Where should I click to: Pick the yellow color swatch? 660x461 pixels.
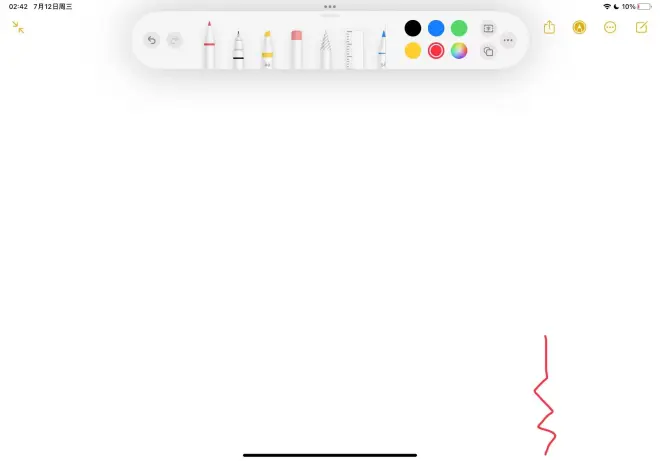click(413, 51)
